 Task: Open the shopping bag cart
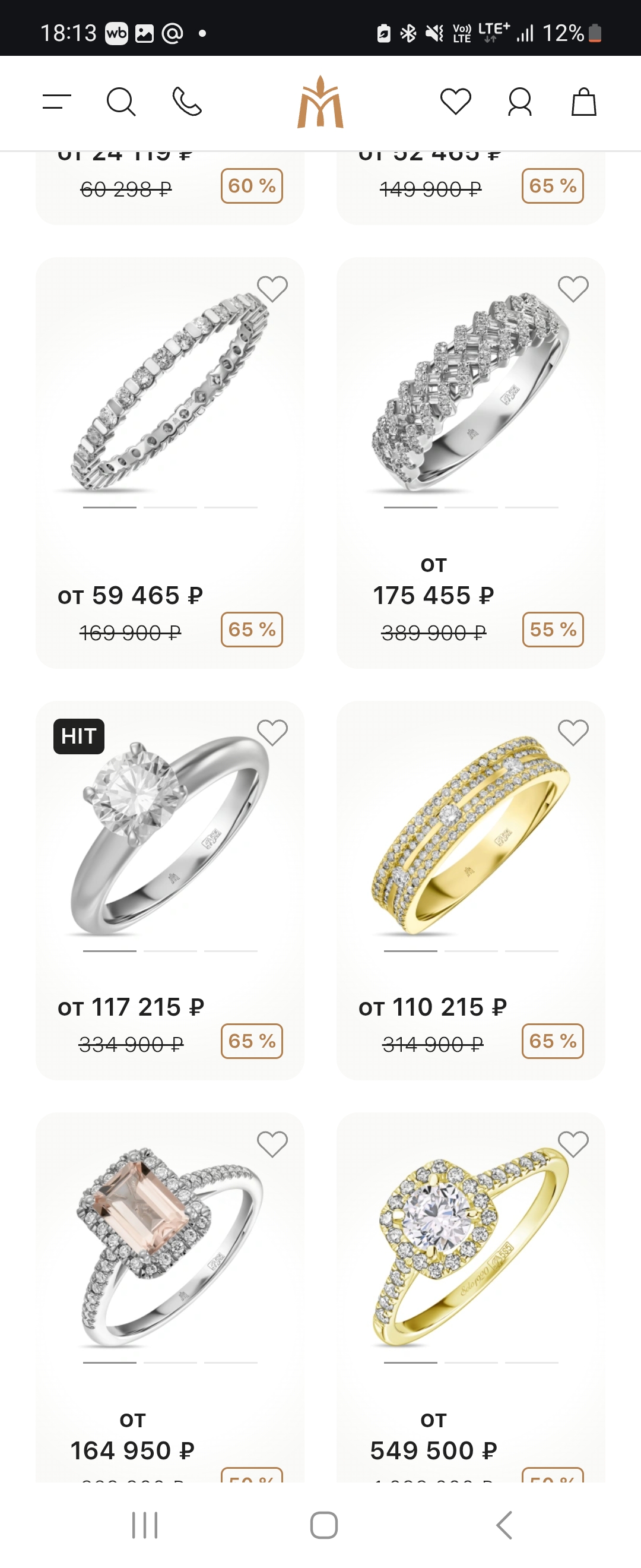tap(584, 102)
